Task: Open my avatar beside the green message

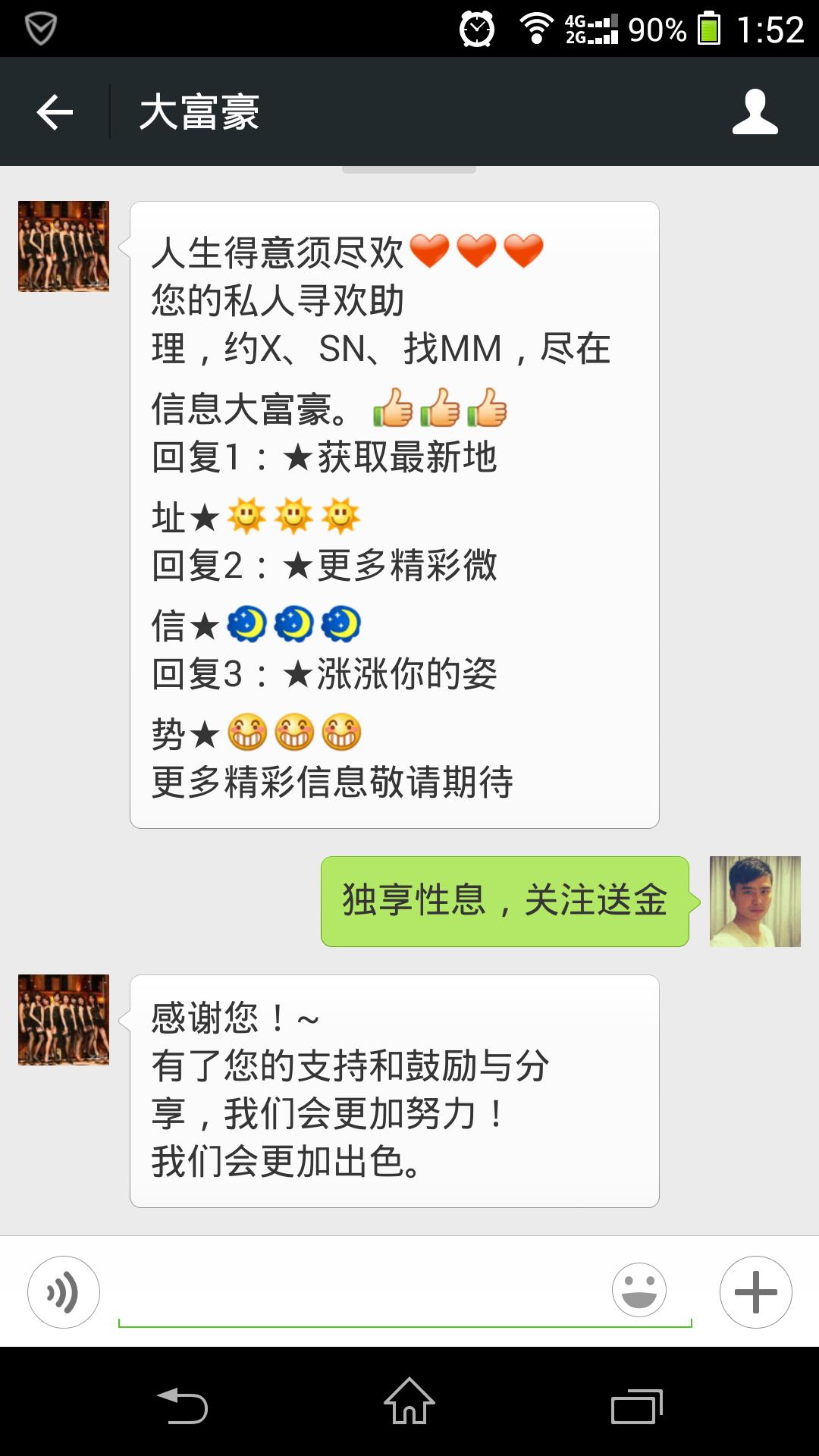Action: click(x=755, y=902)
